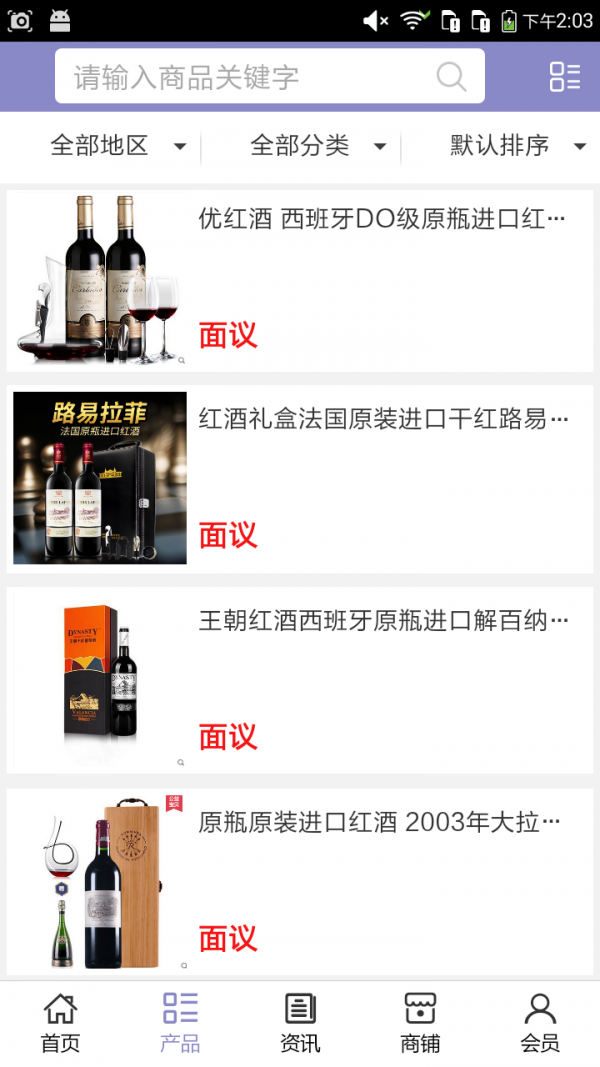Go to the 首页 home tab
This screenshot has width=600, height=1067.
point(60,1023)
